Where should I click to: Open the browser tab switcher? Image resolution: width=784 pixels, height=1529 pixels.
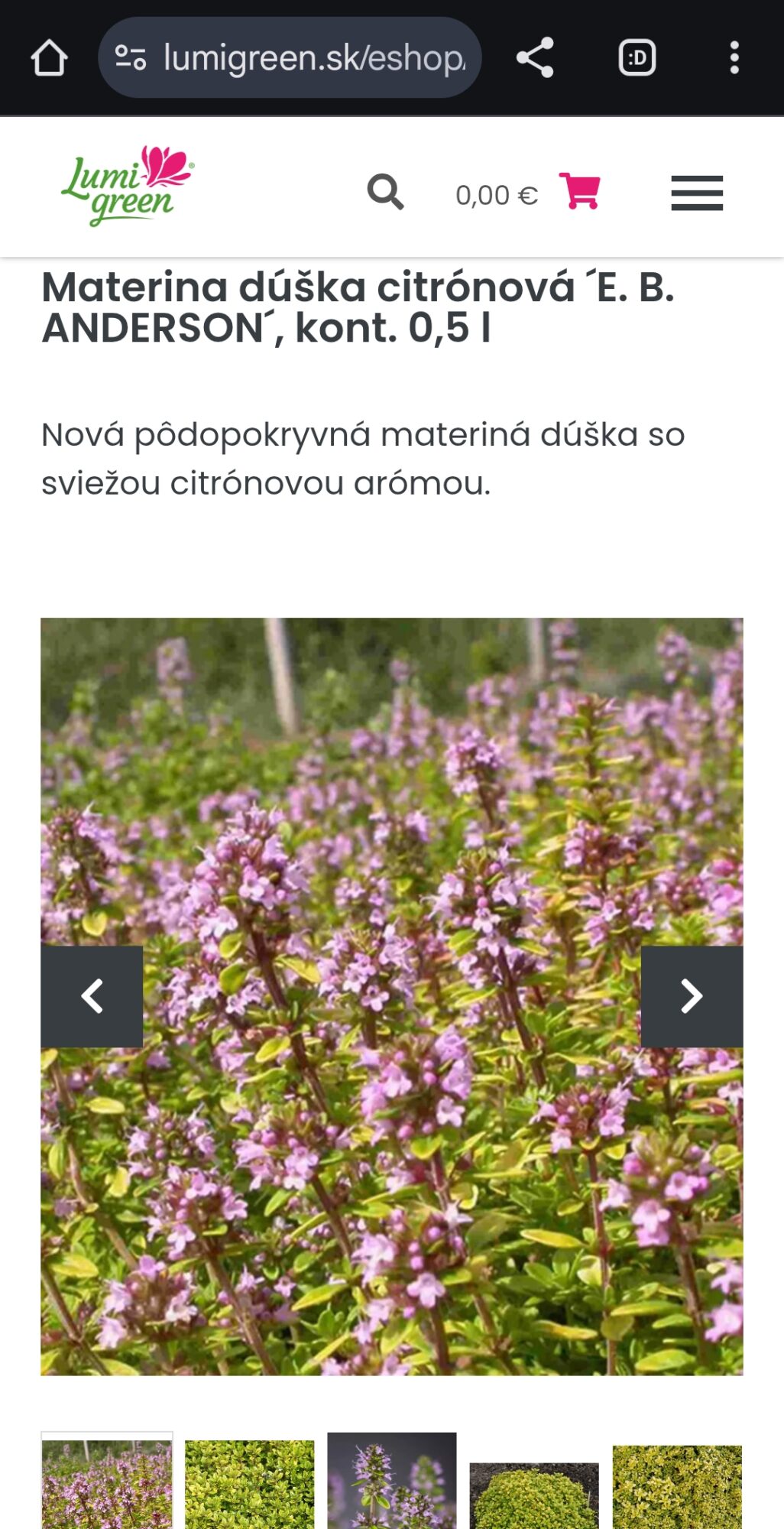pos(637,58)
